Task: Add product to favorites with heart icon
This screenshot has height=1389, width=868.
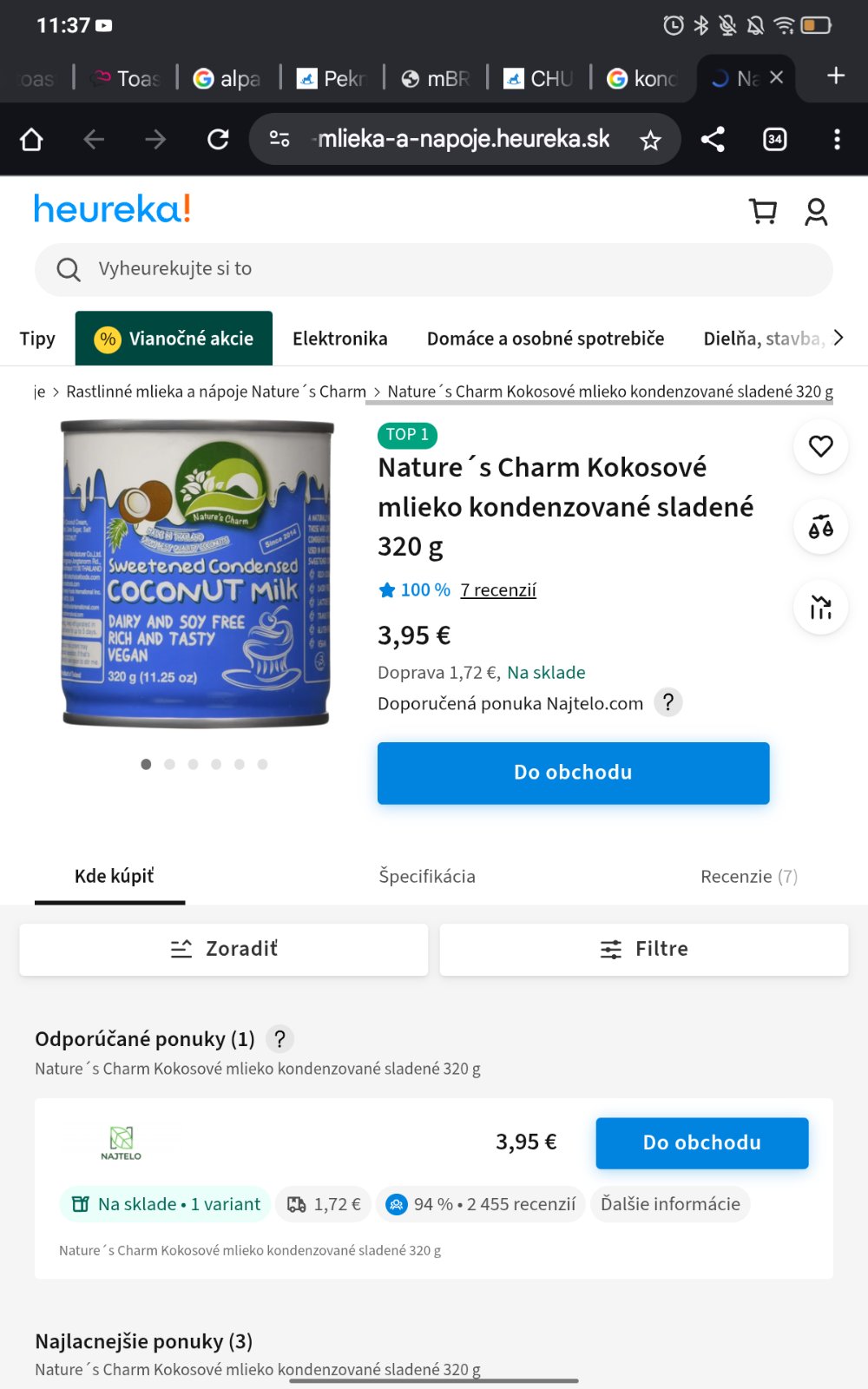Action: tap(820, 446)
